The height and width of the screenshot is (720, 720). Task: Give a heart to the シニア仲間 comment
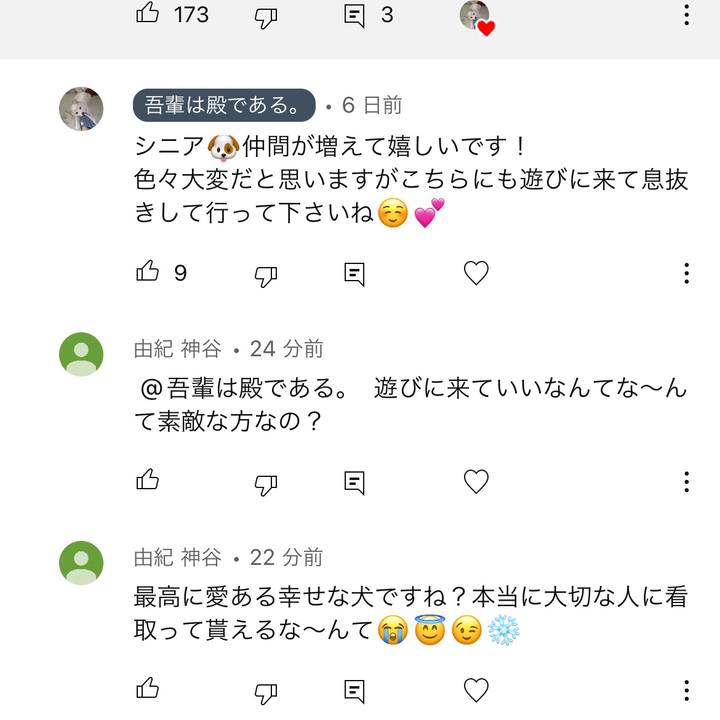coord(476,272)
